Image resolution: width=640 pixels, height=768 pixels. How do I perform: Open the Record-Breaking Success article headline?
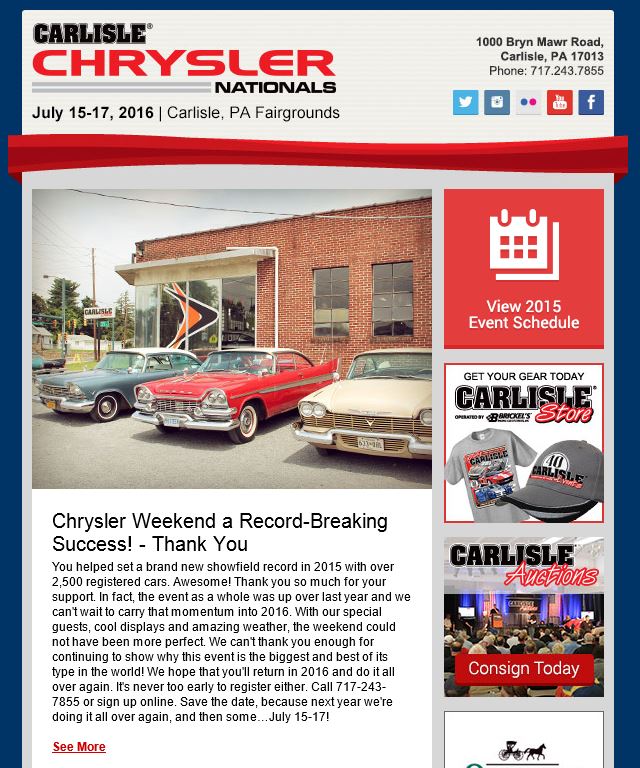coord(219,533)
